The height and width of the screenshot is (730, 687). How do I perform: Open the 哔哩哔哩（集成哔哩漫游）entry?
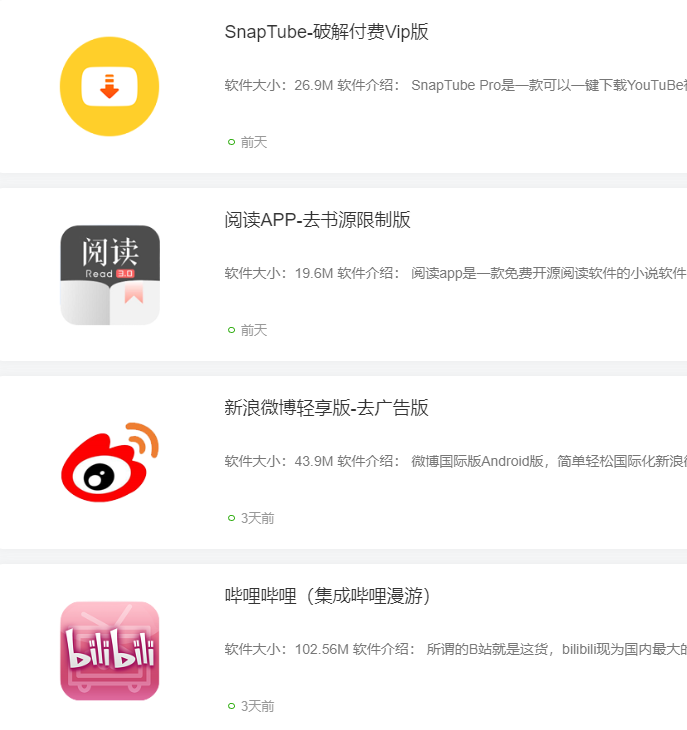point(330,596)
